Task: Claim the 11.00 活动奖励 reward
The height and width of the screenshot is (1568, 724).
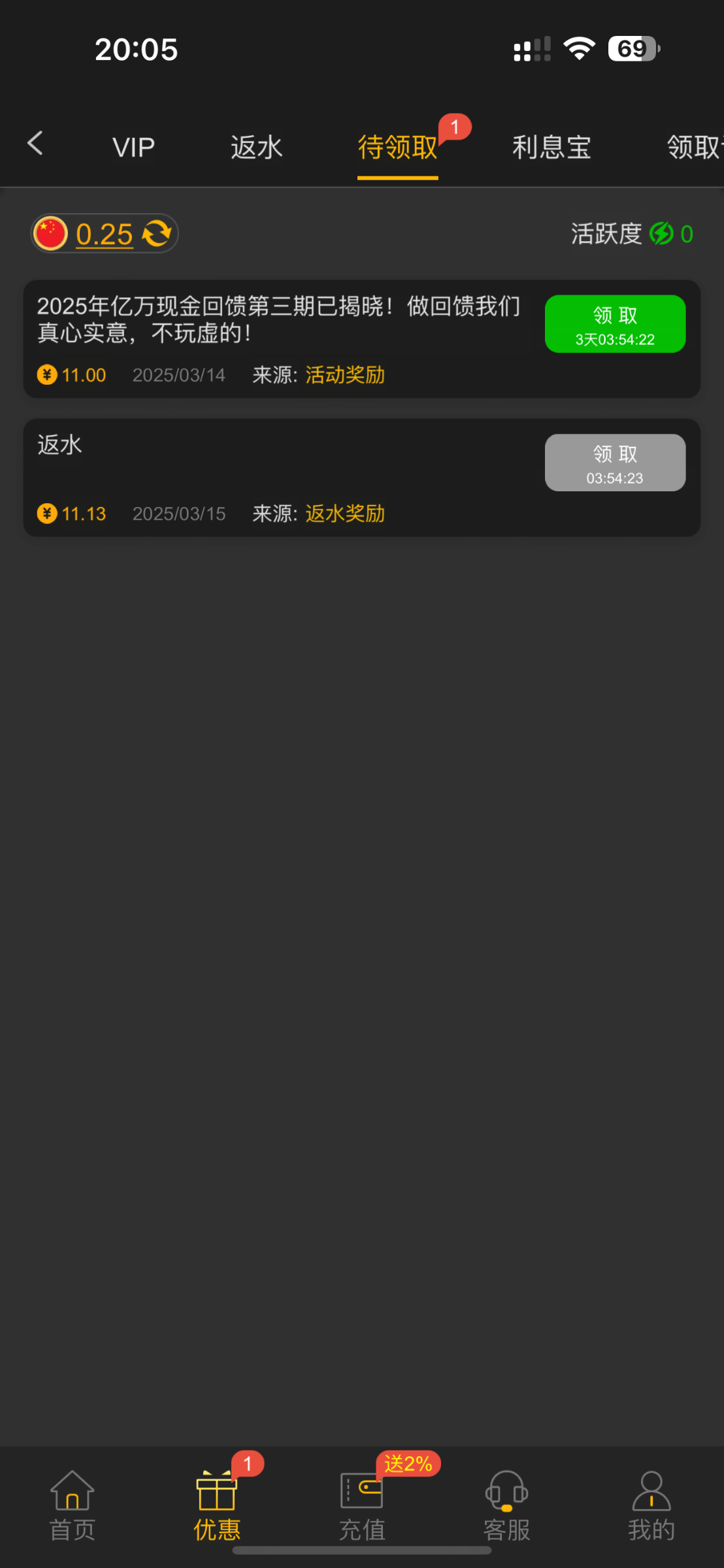Action: (x=615, y=324)
